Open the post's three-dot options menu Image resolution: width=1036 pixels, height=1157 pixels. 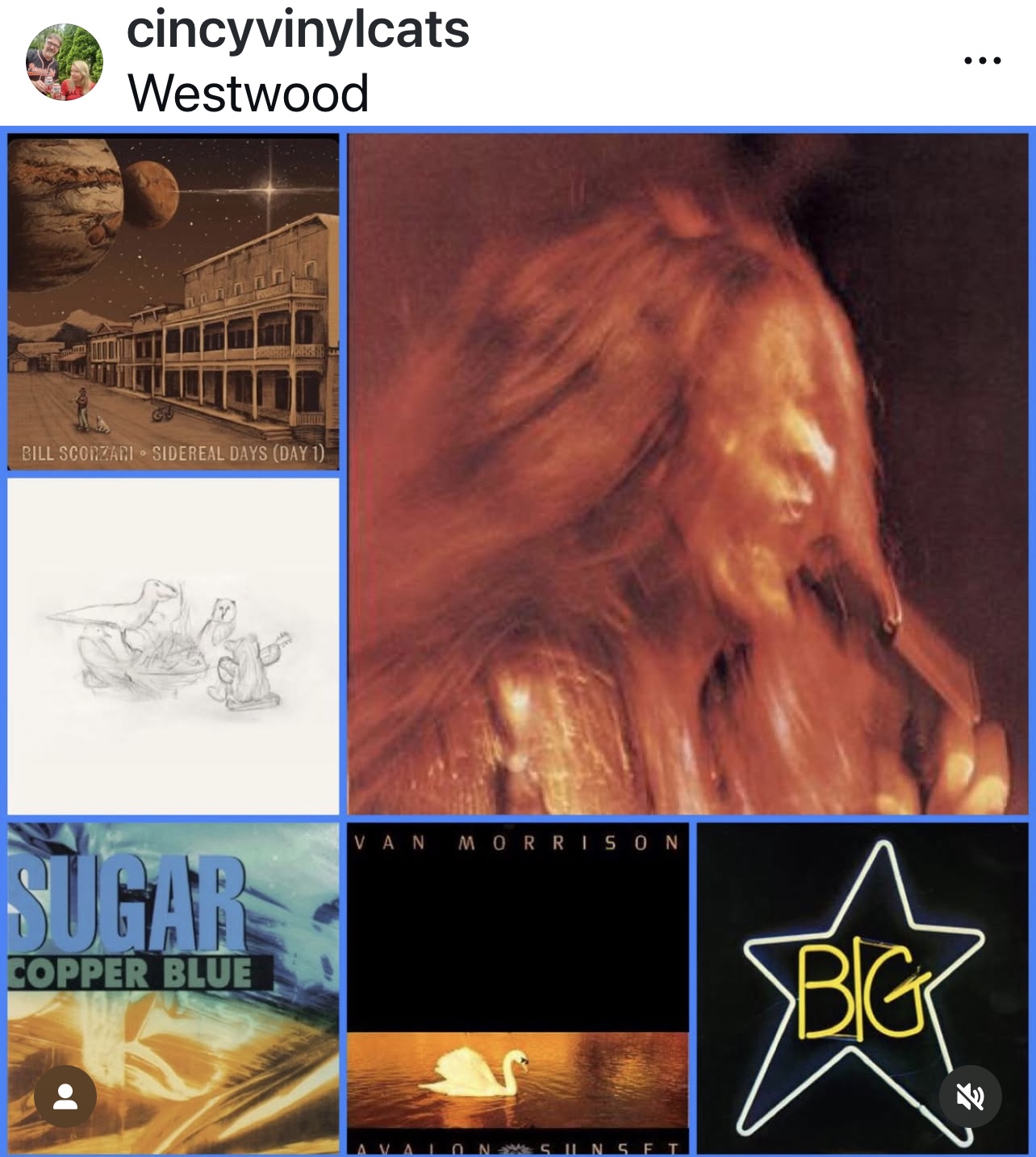(x=982, y=61)
